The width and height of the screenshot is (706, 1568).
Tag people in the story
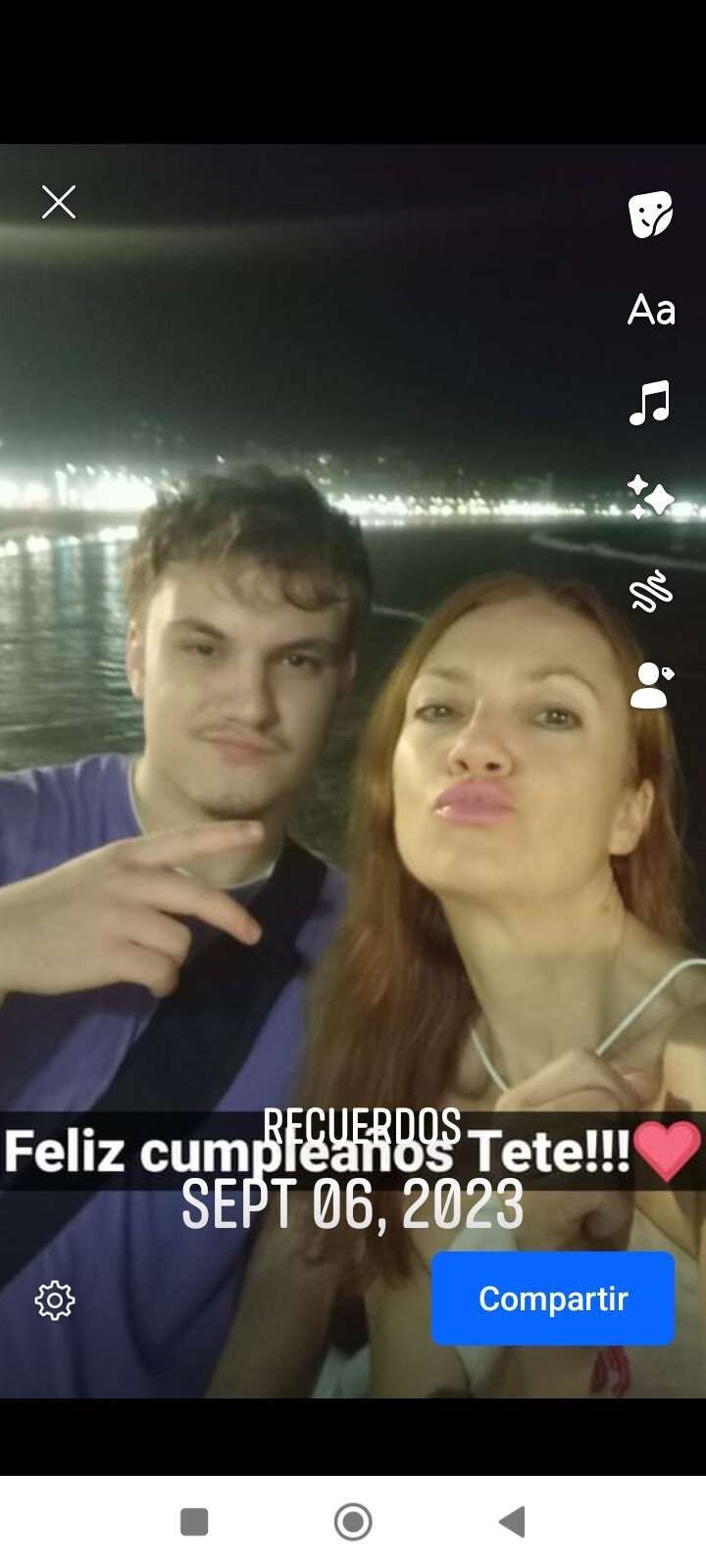point(651,684)
